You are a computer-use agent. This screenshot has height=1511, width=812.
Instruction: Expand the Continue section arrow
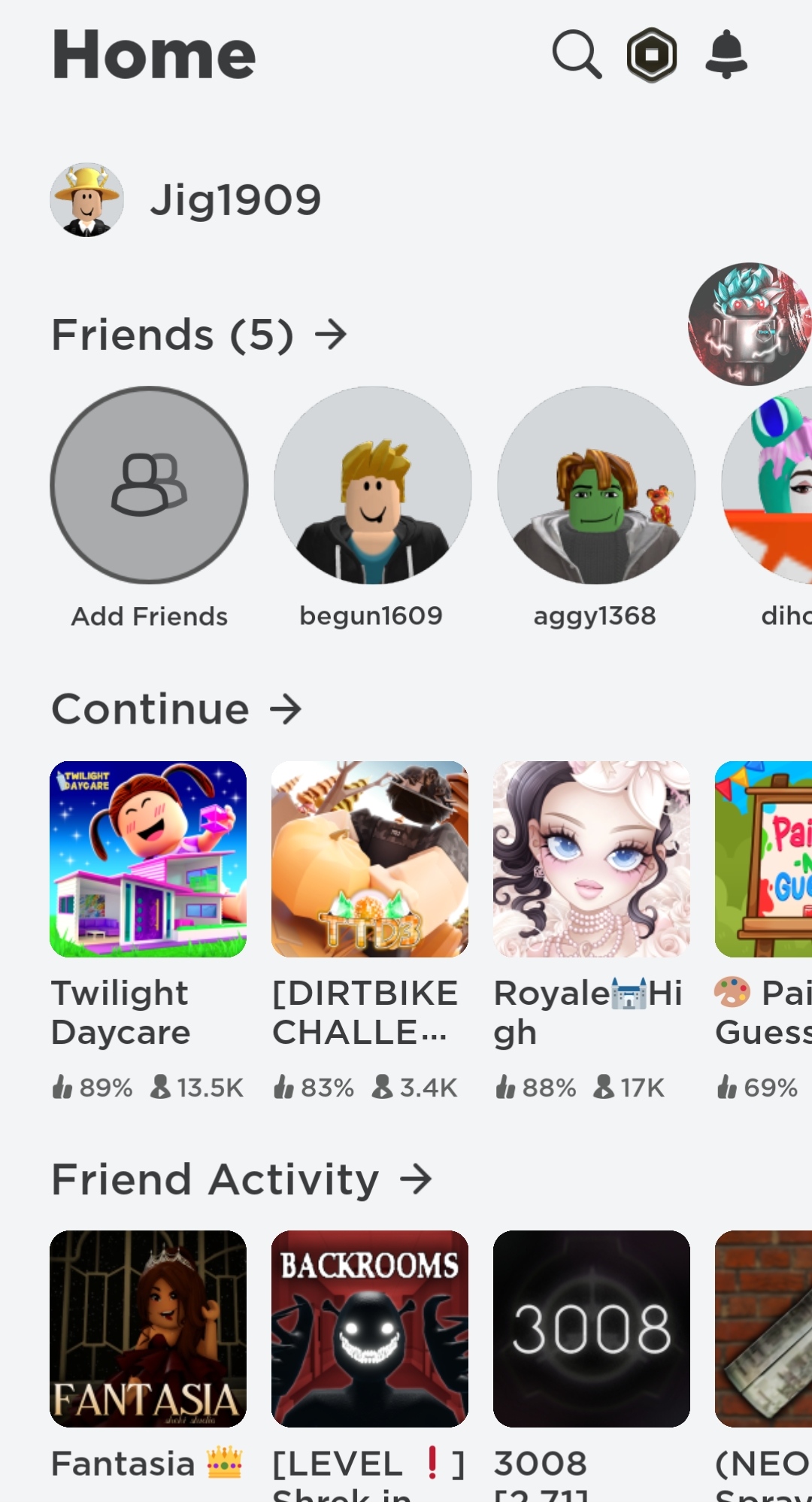pyautogui.click(x=286, y=708)
